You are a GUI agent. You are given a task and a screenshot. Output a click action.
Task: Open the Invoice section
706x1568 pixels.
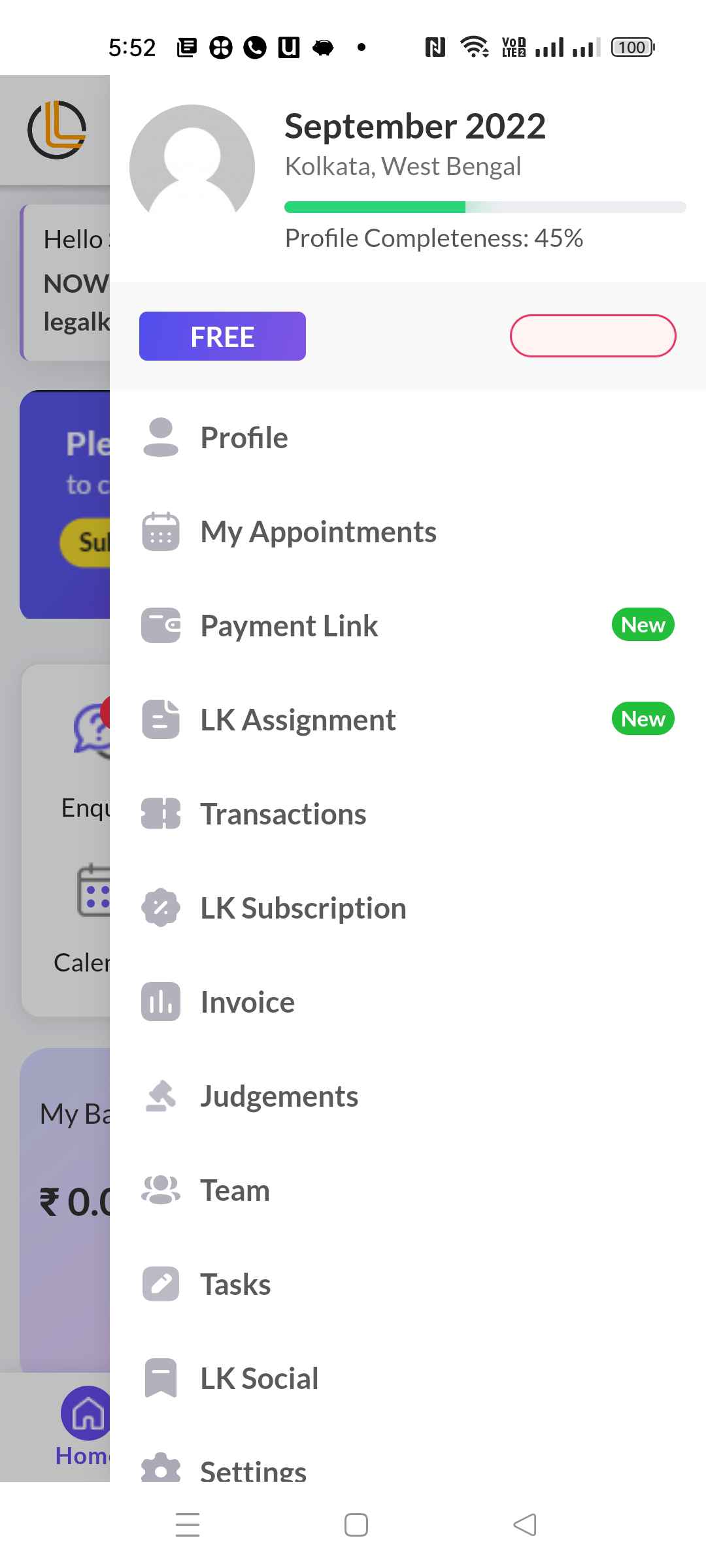tap(247, 1002)
